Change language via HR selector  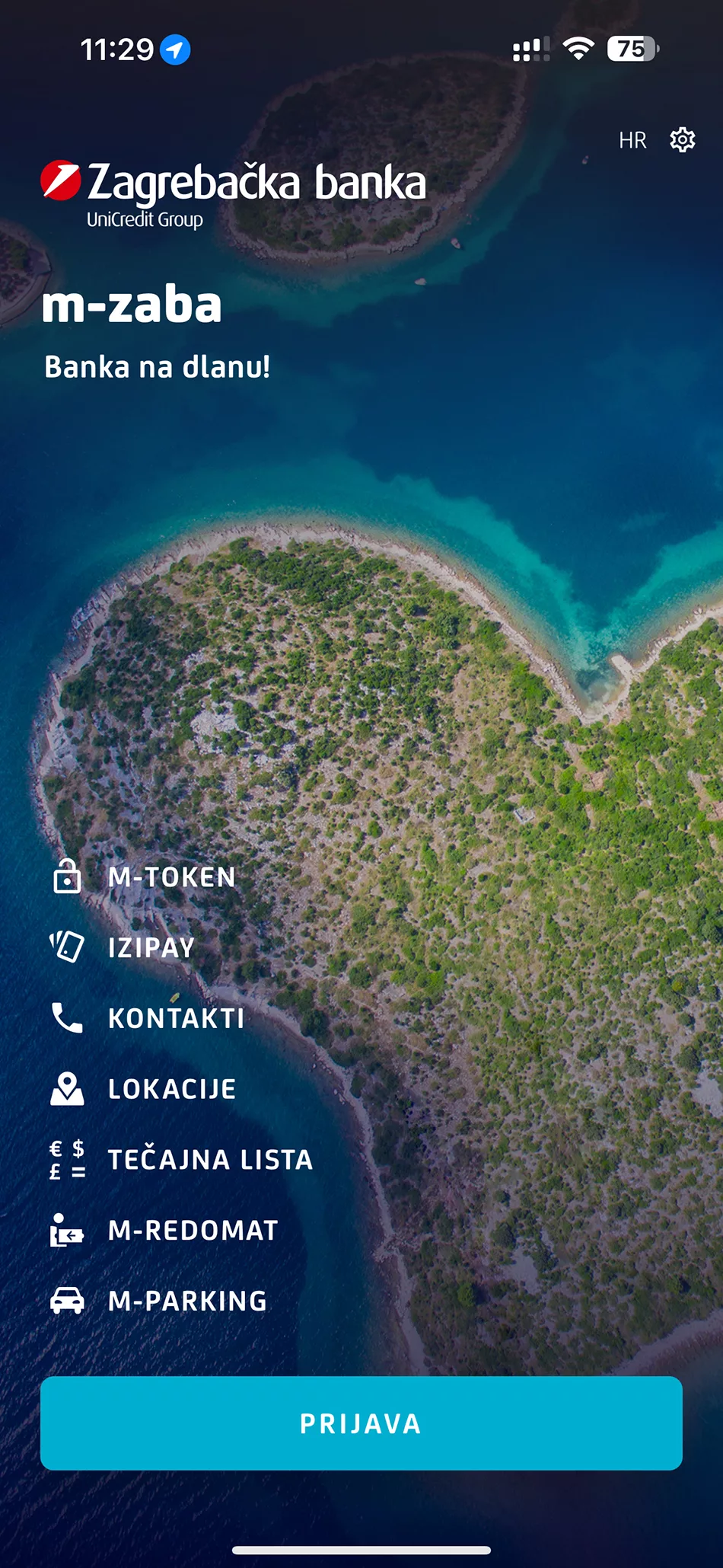click(632, 141)
